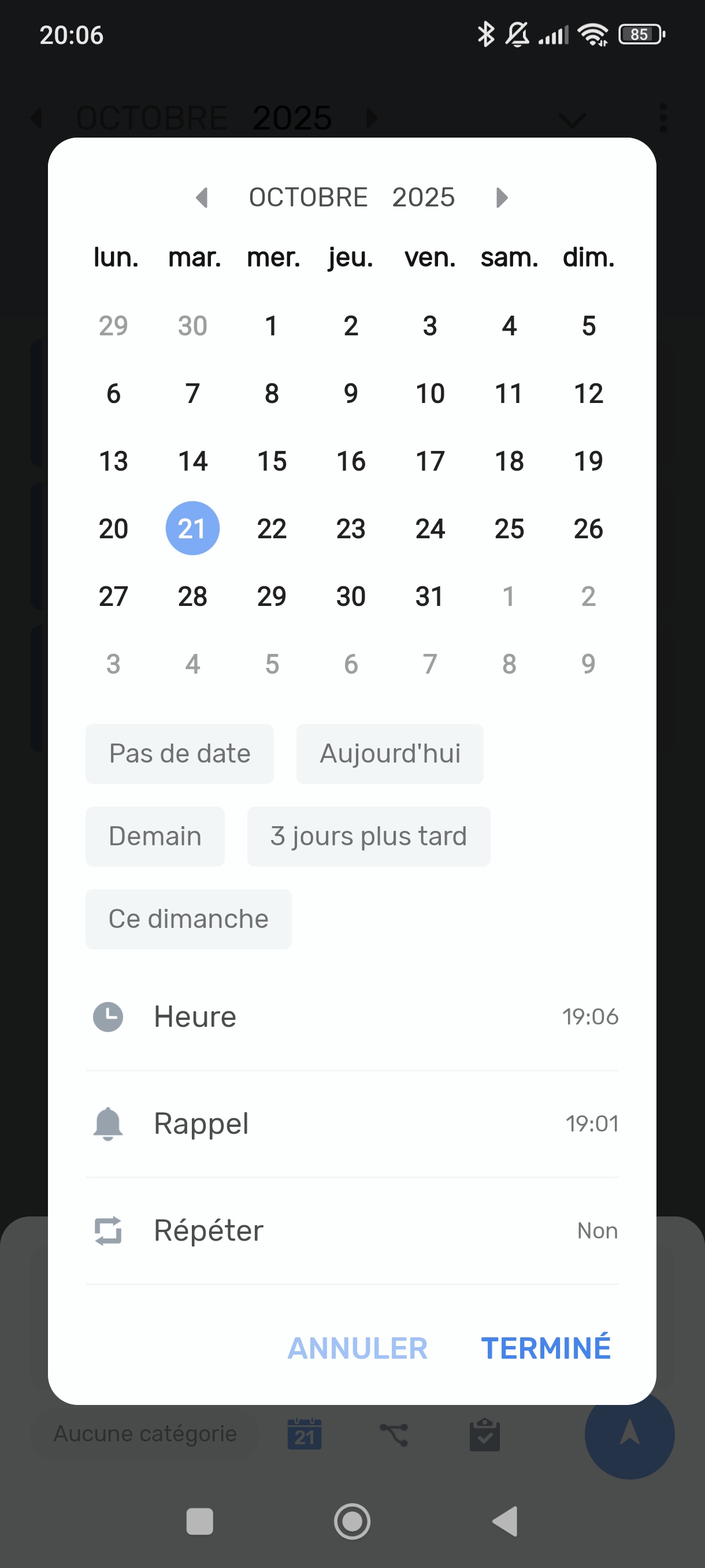Select '3 jours plus tard'

click(x=369, y=835)
